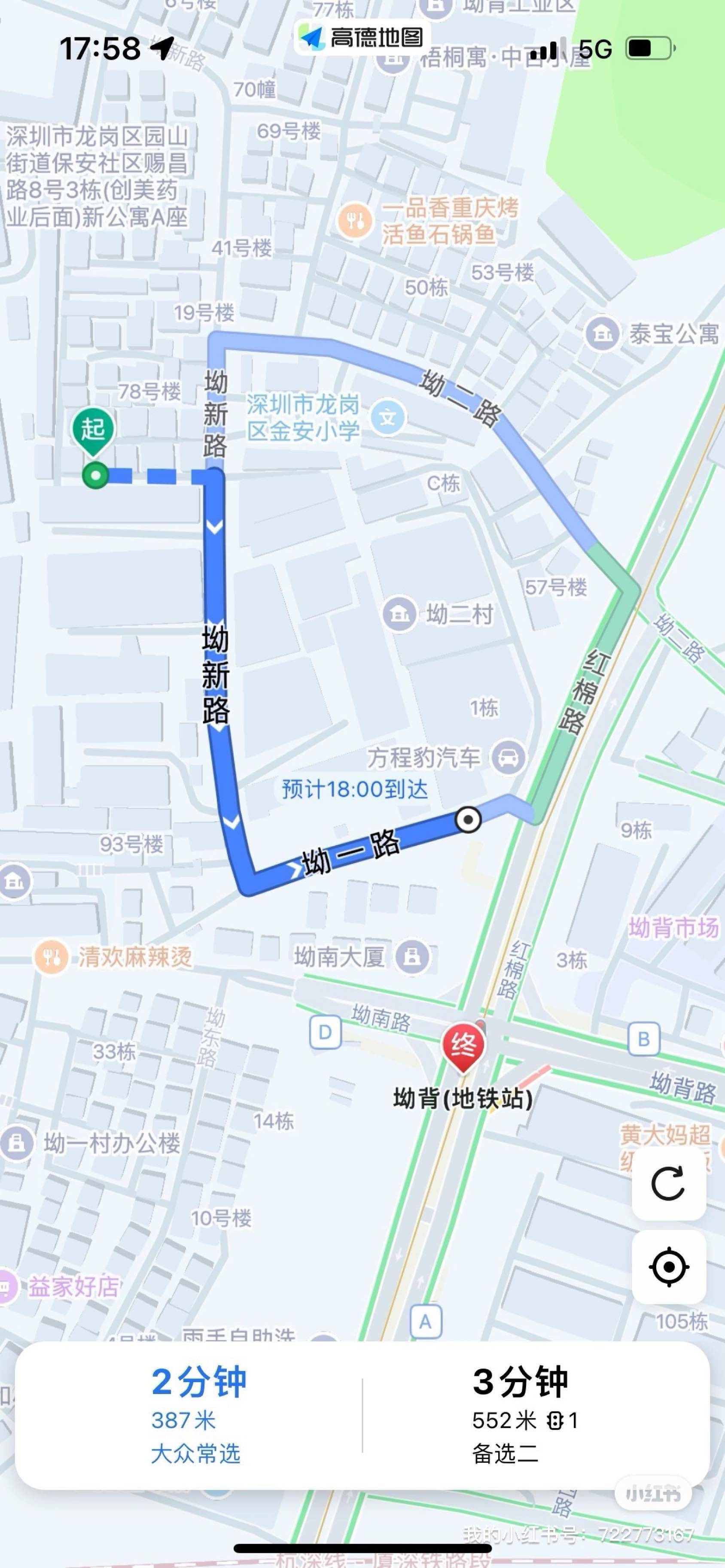The height and width of the screenshot is (1568, 725).
Task: Open the 坳背市场 market POI
Action: 673,928
